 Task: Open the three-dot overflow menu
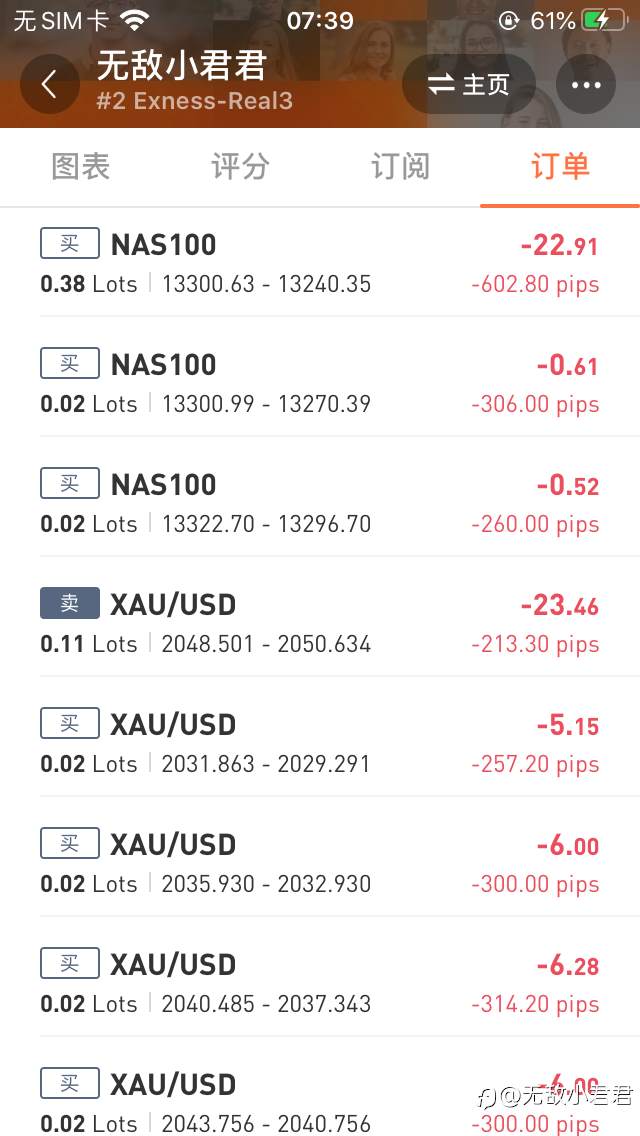[x=586, y=85]
